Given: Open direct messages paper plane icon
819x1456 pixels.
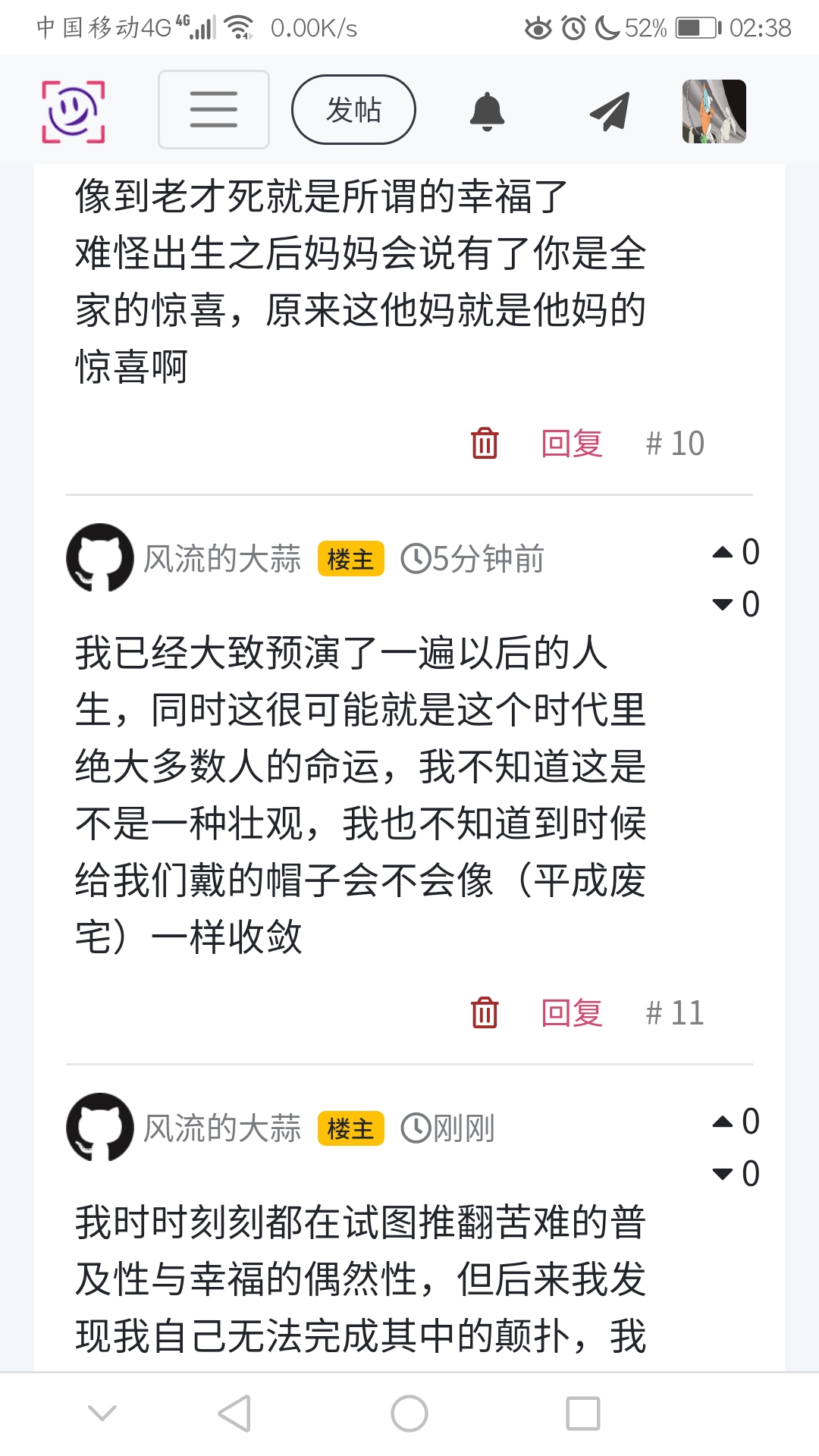Looking at the screenshot, I should point(610,111).
